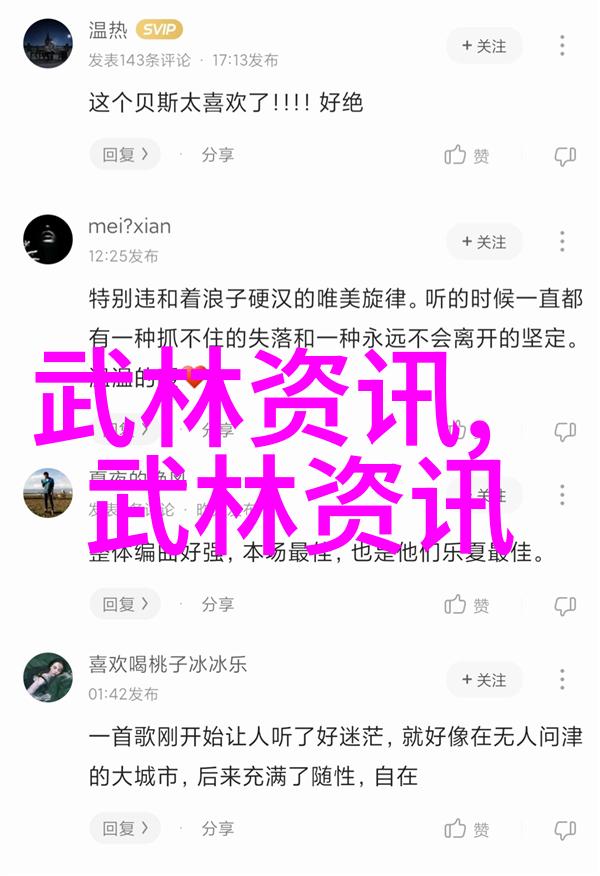Open overflow menu on 温热's comment
600x876 pixels.
[563, 46]
